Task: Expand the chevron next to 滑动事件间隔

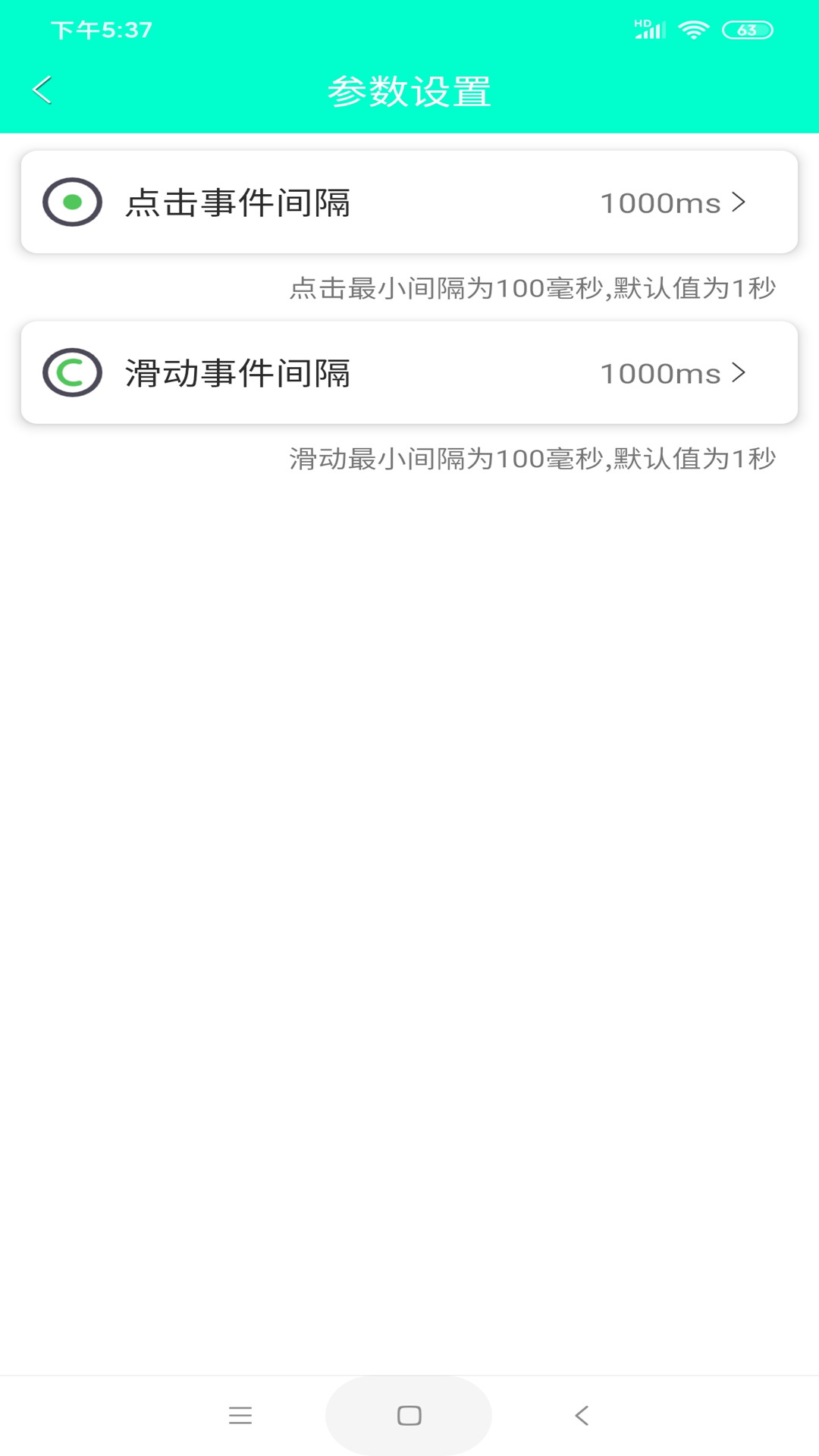Action: (x=739, y=373)
